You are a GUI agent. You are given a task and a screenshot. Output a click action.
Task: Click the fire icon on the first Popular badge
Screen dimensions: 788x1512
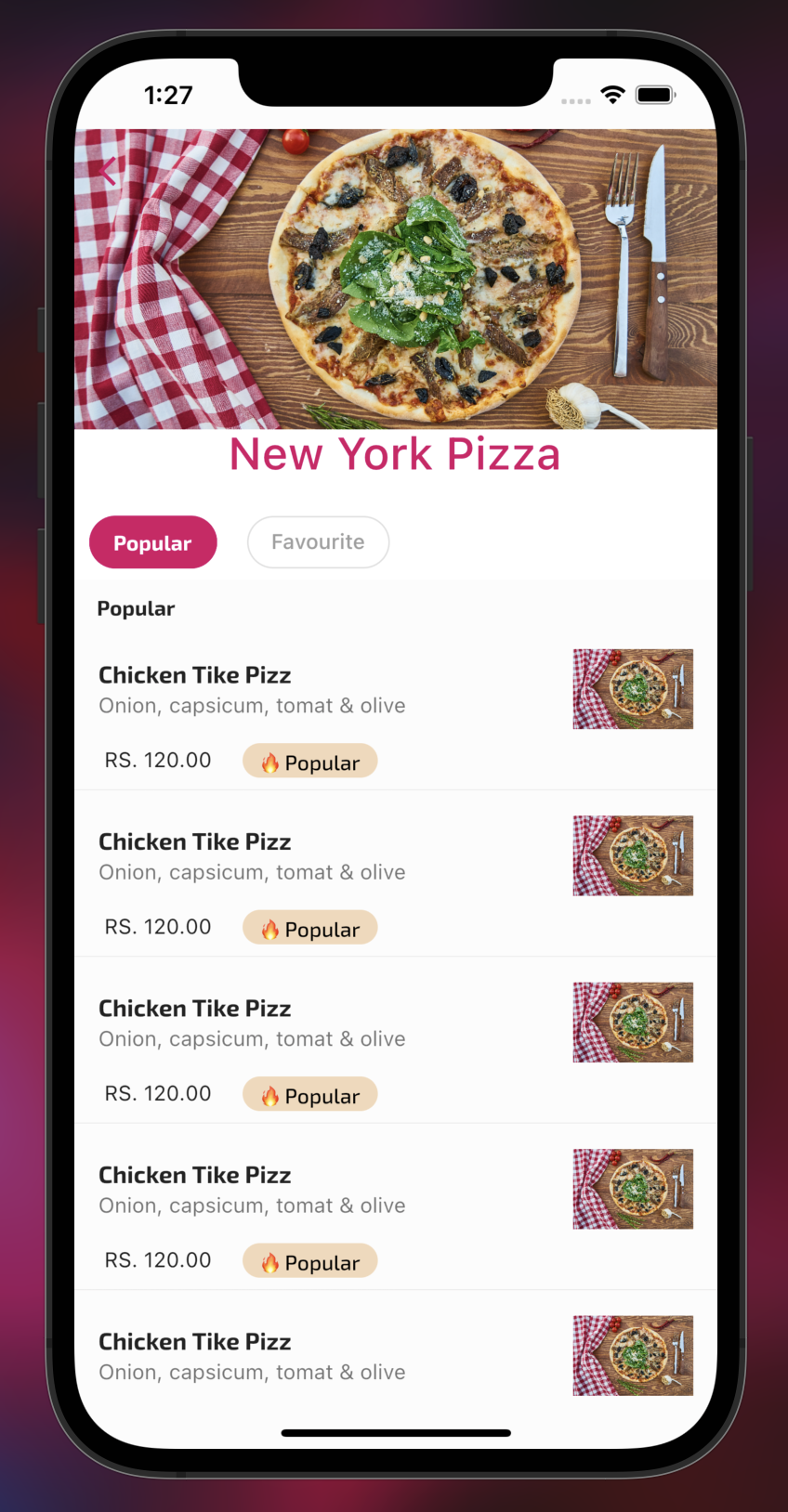(269, 761)
